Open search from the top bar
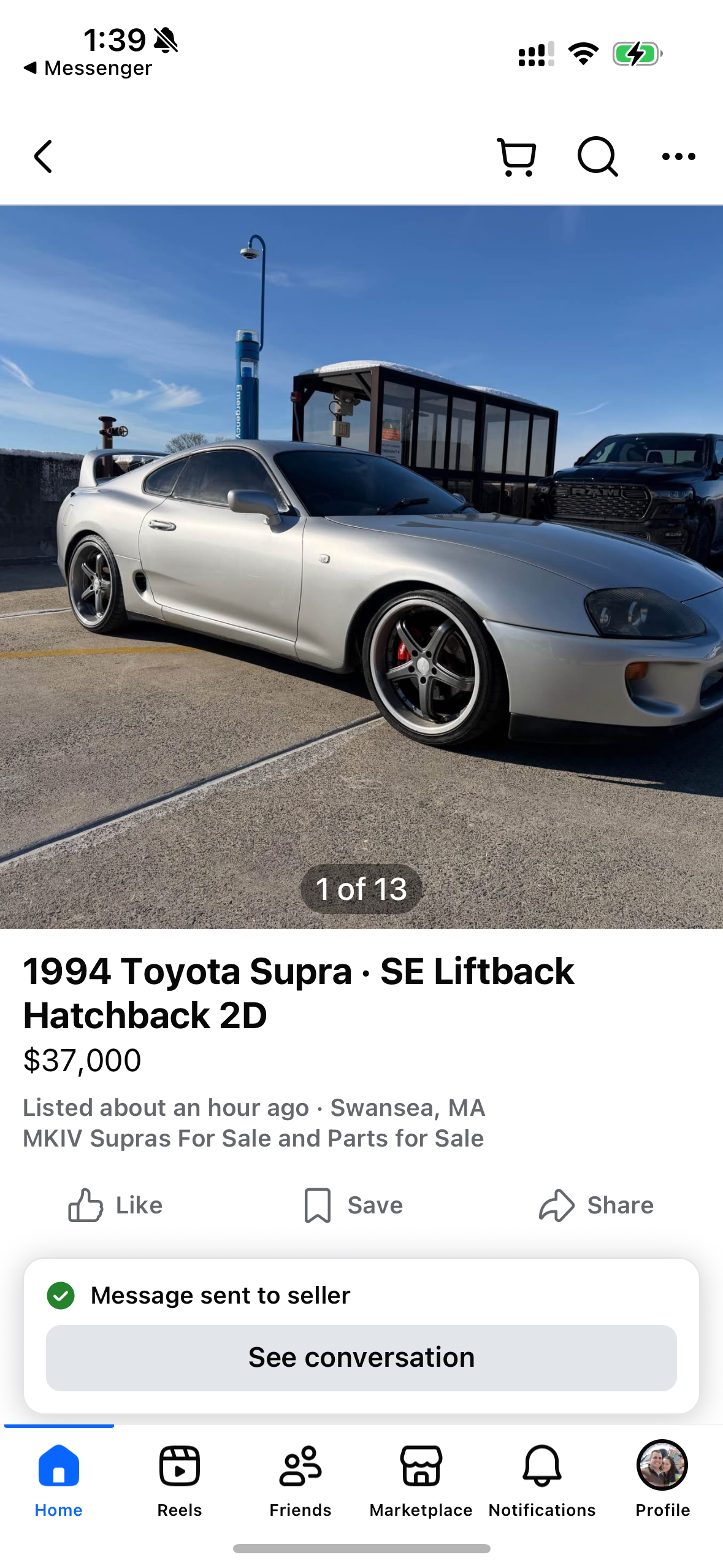The width and height of the screenshot is (723, 1568). [x=597, y=157]
